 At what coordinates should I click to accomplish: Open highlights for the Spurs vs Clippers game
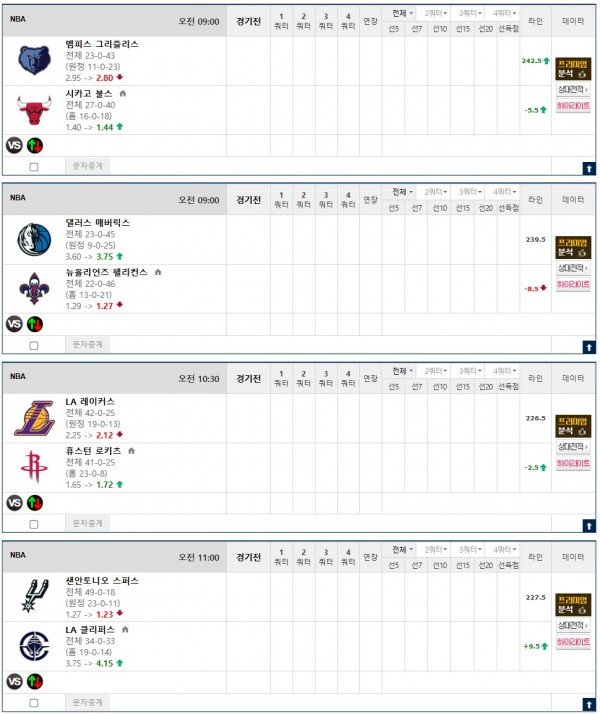pos(573,642)
